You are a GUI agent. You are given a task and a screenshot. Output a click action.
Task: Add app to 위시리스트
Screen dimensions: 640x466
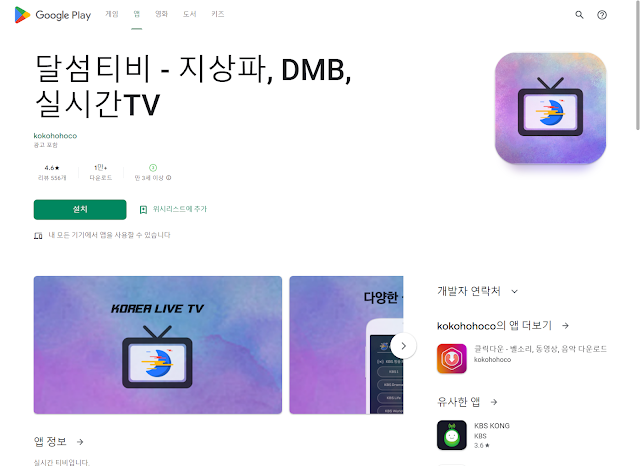coord(173,209)
